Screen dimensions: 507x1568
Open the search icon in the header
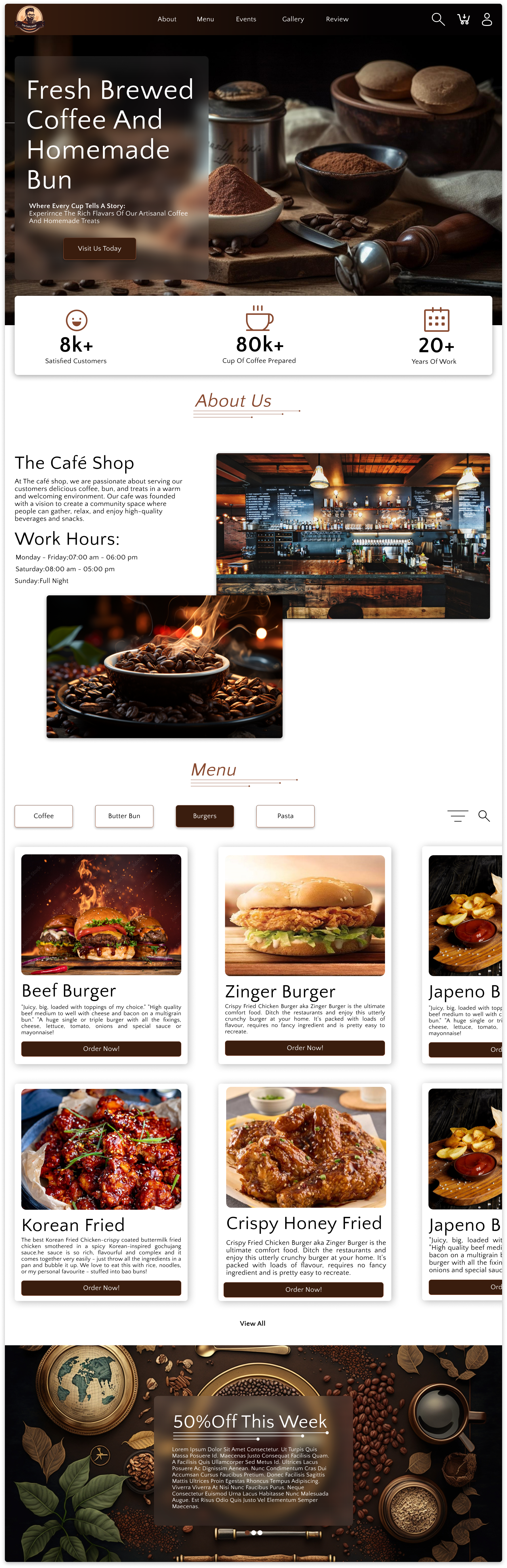point(438,20)
